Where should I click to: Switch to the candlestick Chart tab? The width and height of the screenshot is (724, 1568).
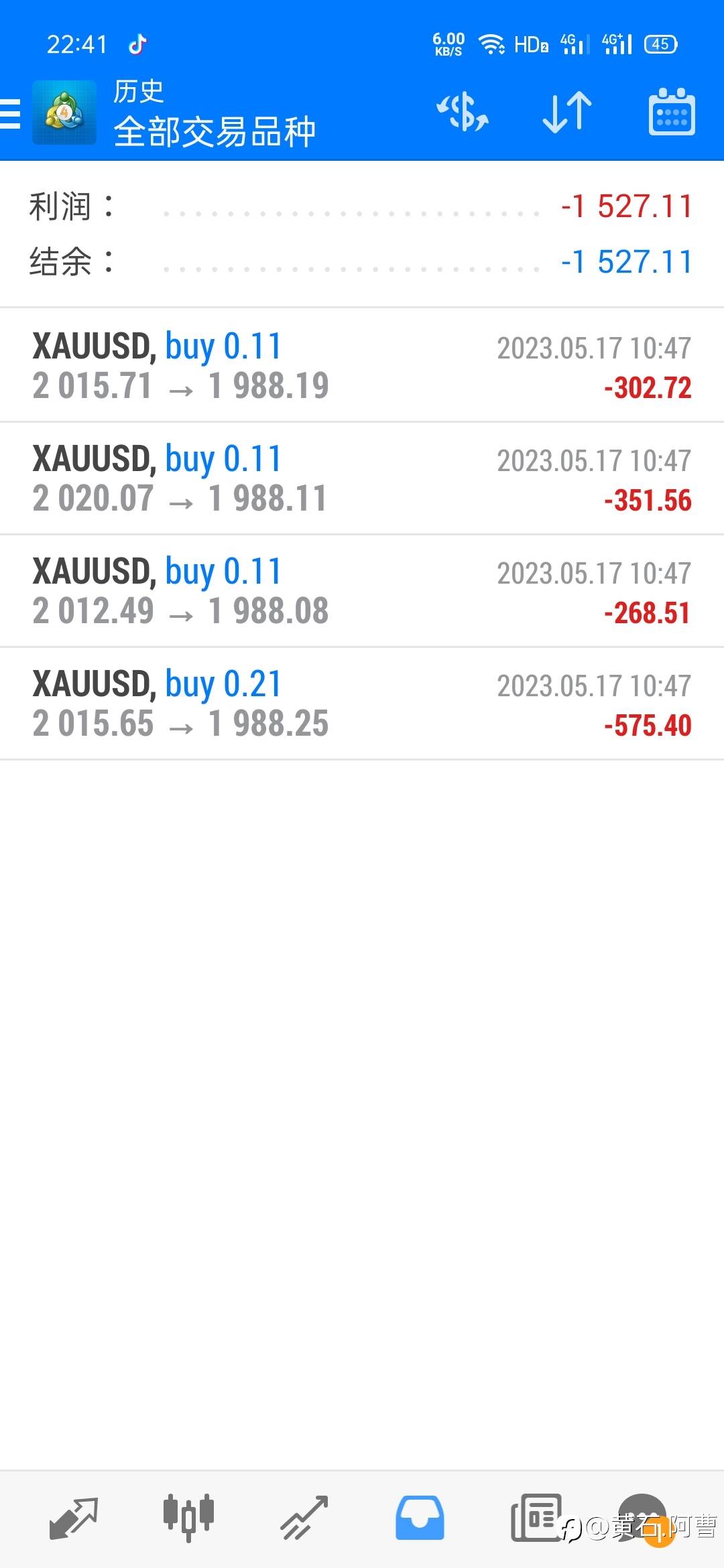(188, 1517)
